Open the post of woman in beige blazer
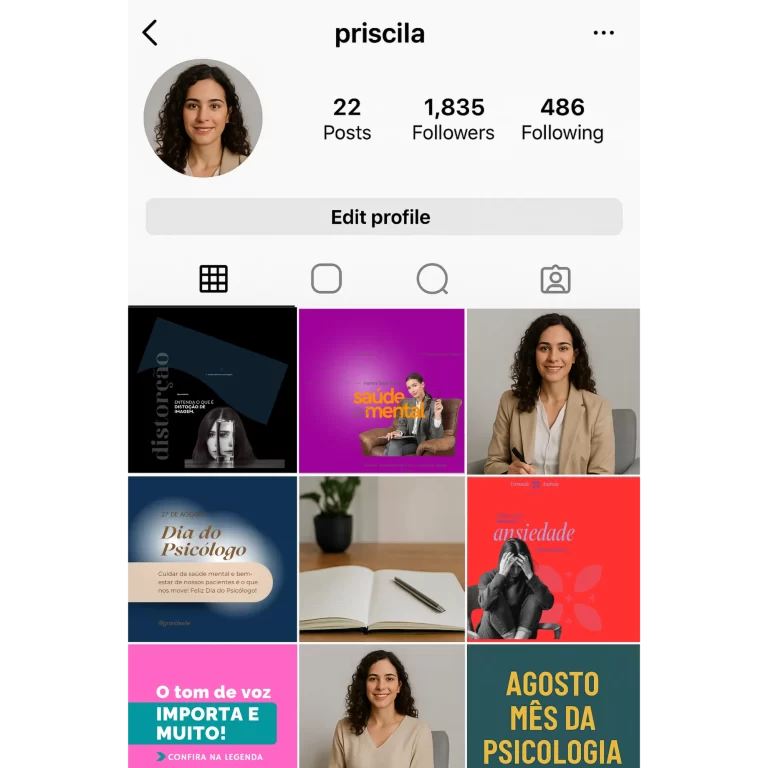 pos(553,390)
